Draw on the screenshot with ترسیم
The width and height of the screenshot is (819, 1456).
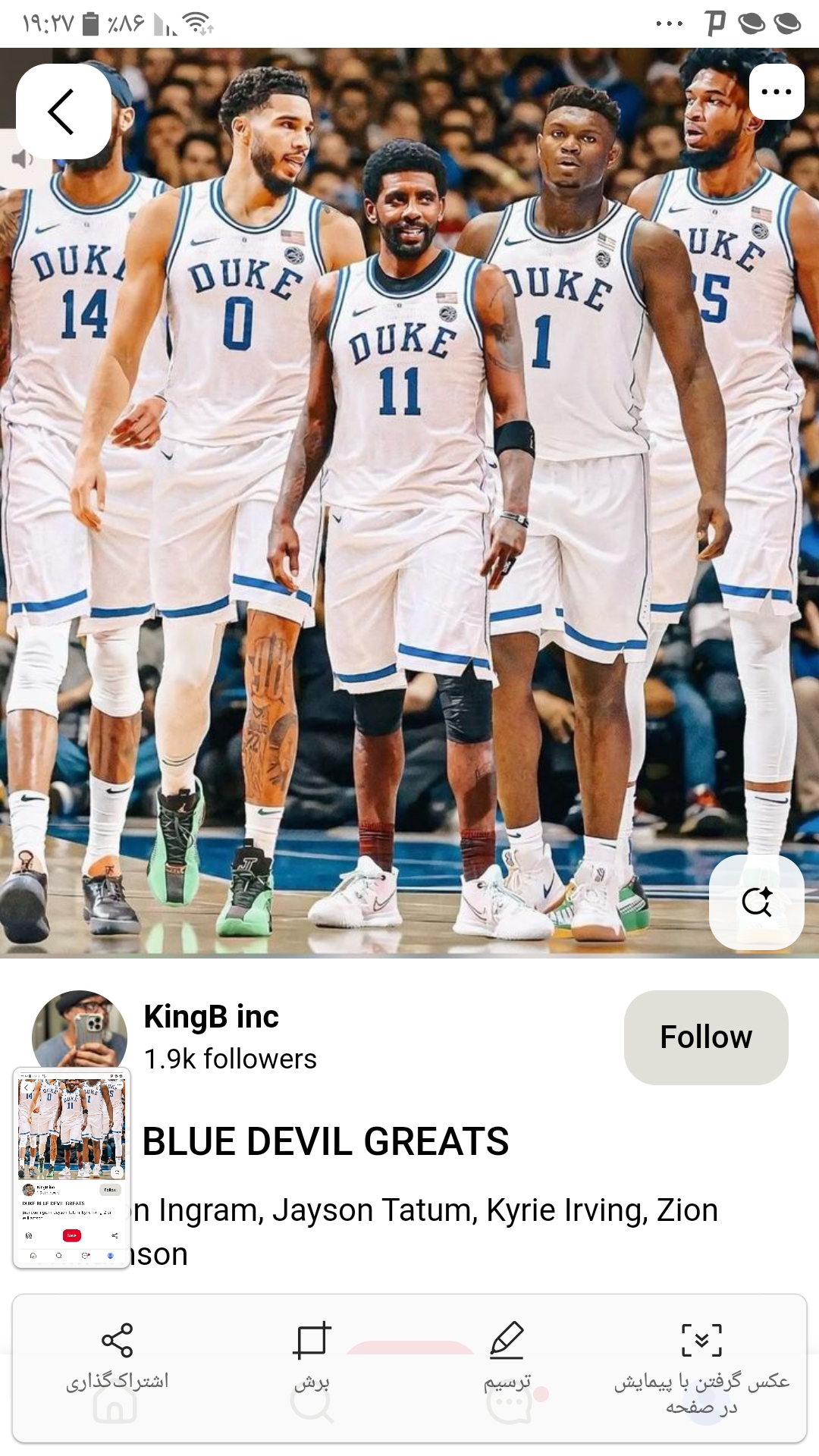click(x=507, y=1357)
